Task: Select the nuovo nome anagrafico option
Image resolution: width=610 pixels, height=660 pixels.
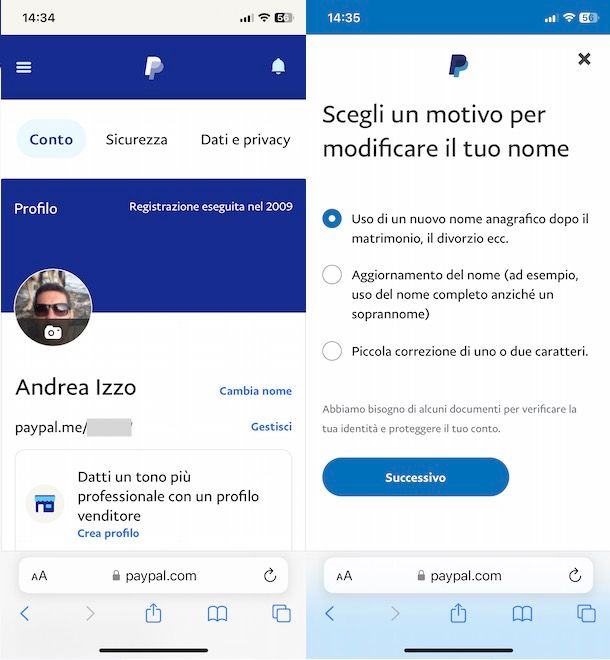Action: 332,219
